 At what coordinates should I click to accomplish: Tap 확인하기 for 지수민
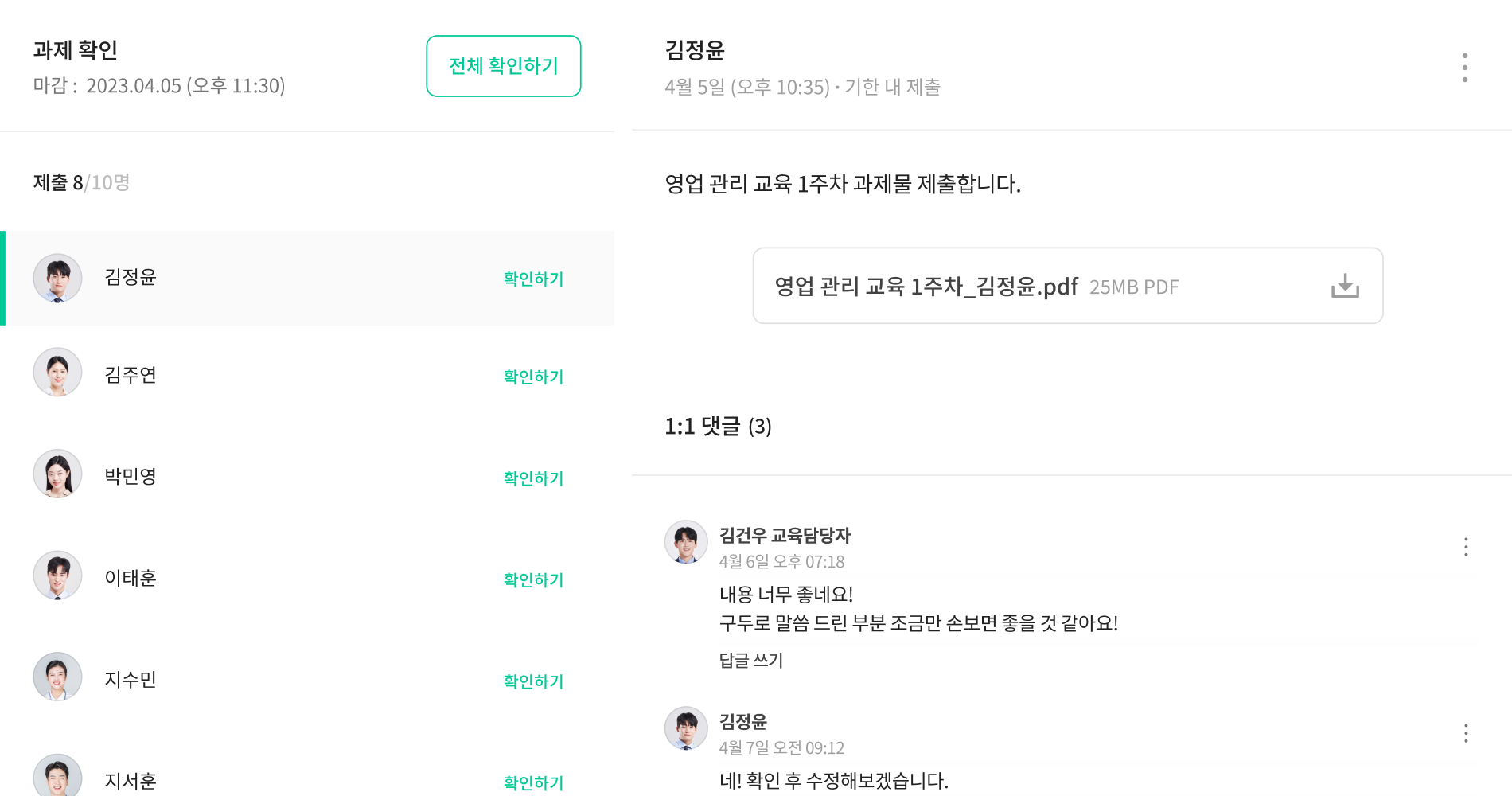click(533, 681)
